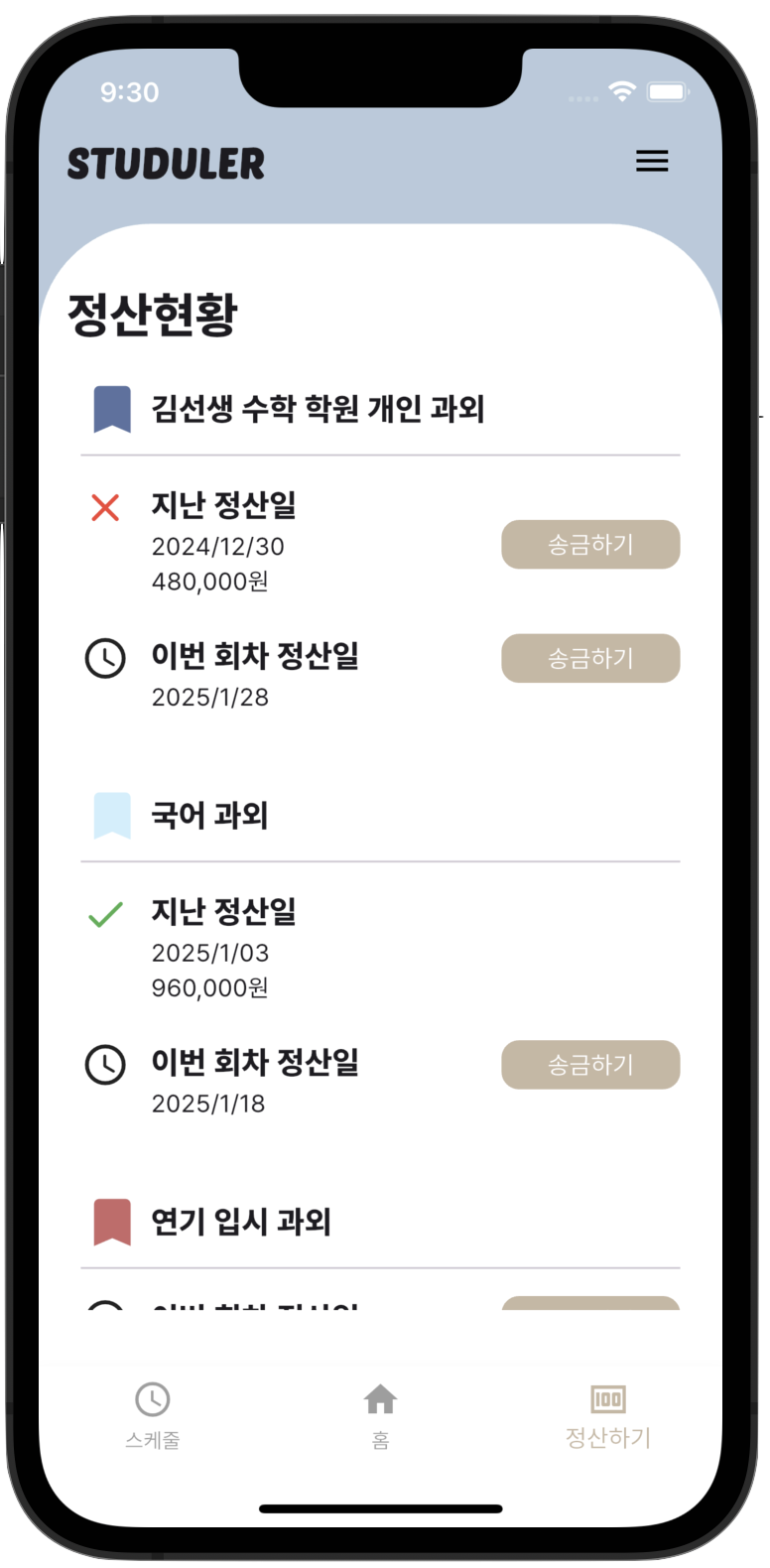The width and height of the screenshot is (770, 1568).
Task: Select the 홈 home icon in bottom navigation
Action: pyautogui.click(x=382, y=1399)
